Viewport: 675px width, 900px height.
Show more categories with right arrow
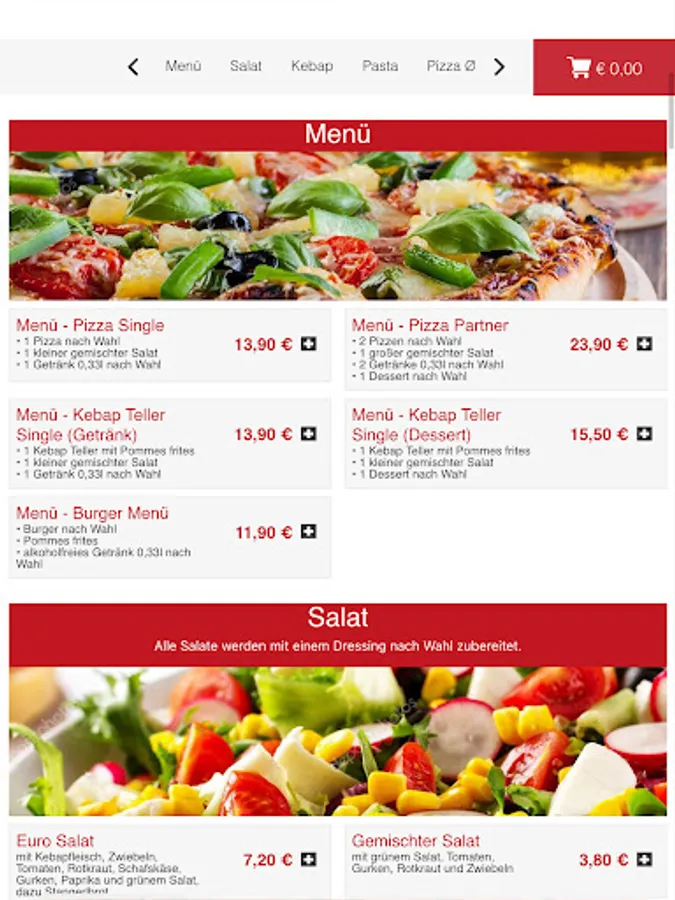point(499,67)
